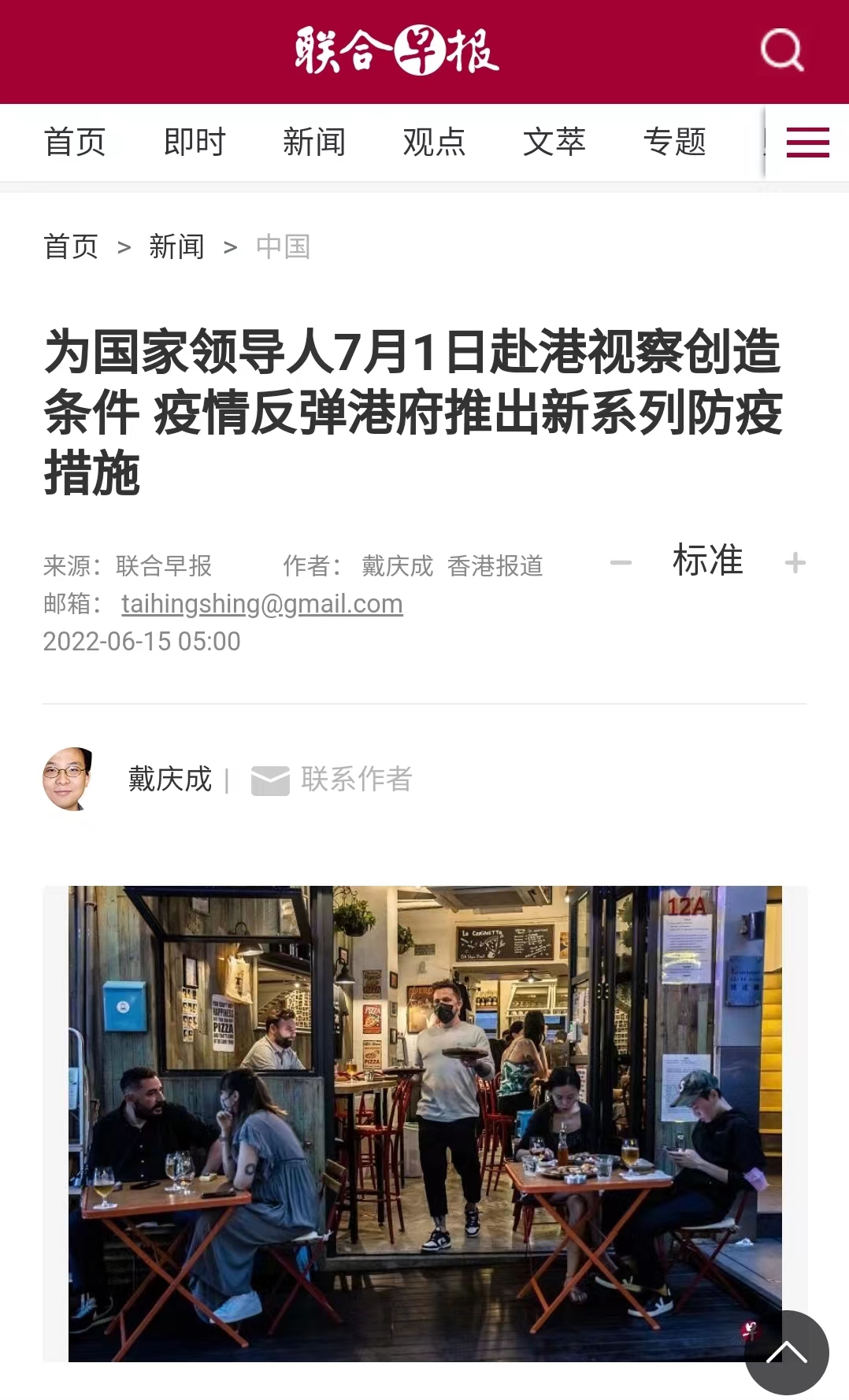Open author 戴庆成's profile
Screen dimensions: 849x1400
(169, 780)
